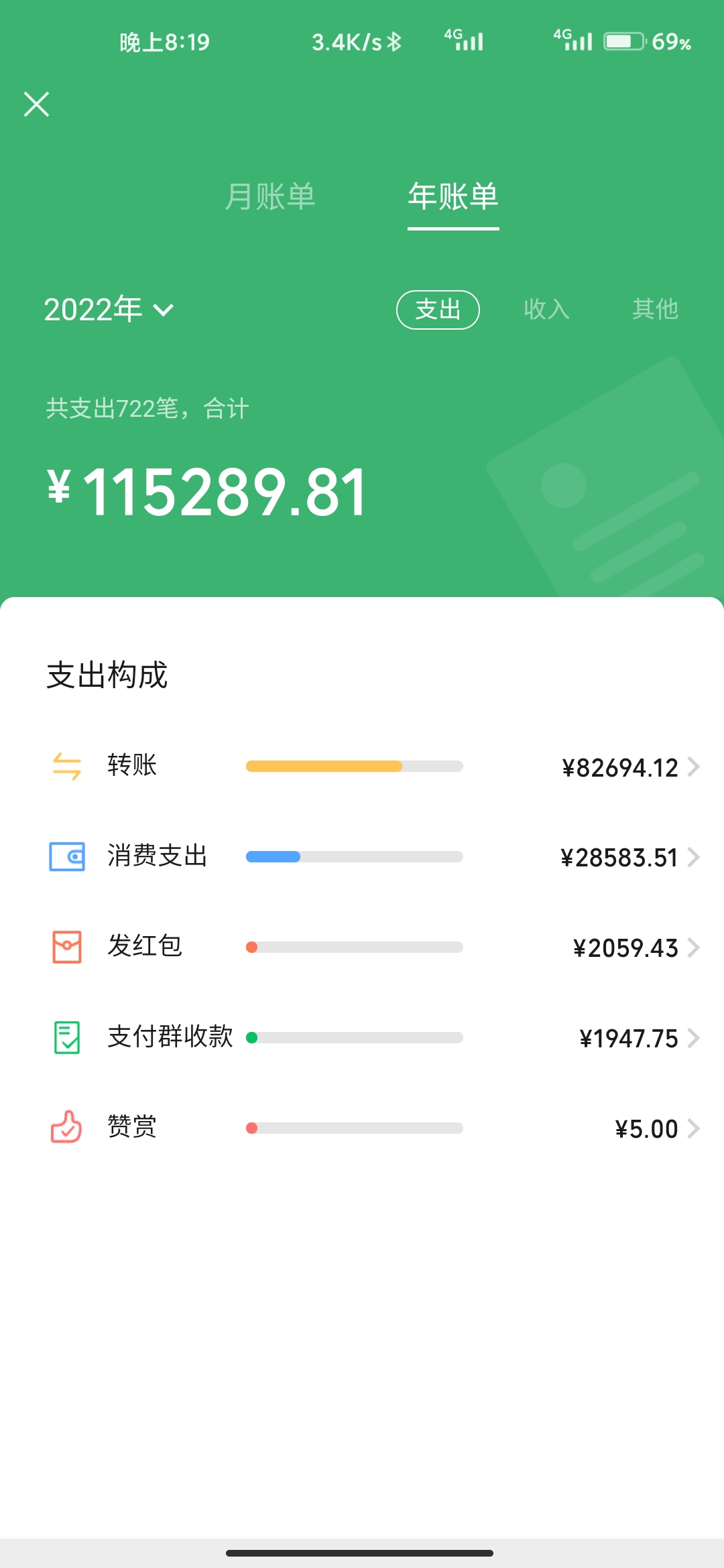
Task: Tap the 支付群收款 row
Action: pos(362,1038)
